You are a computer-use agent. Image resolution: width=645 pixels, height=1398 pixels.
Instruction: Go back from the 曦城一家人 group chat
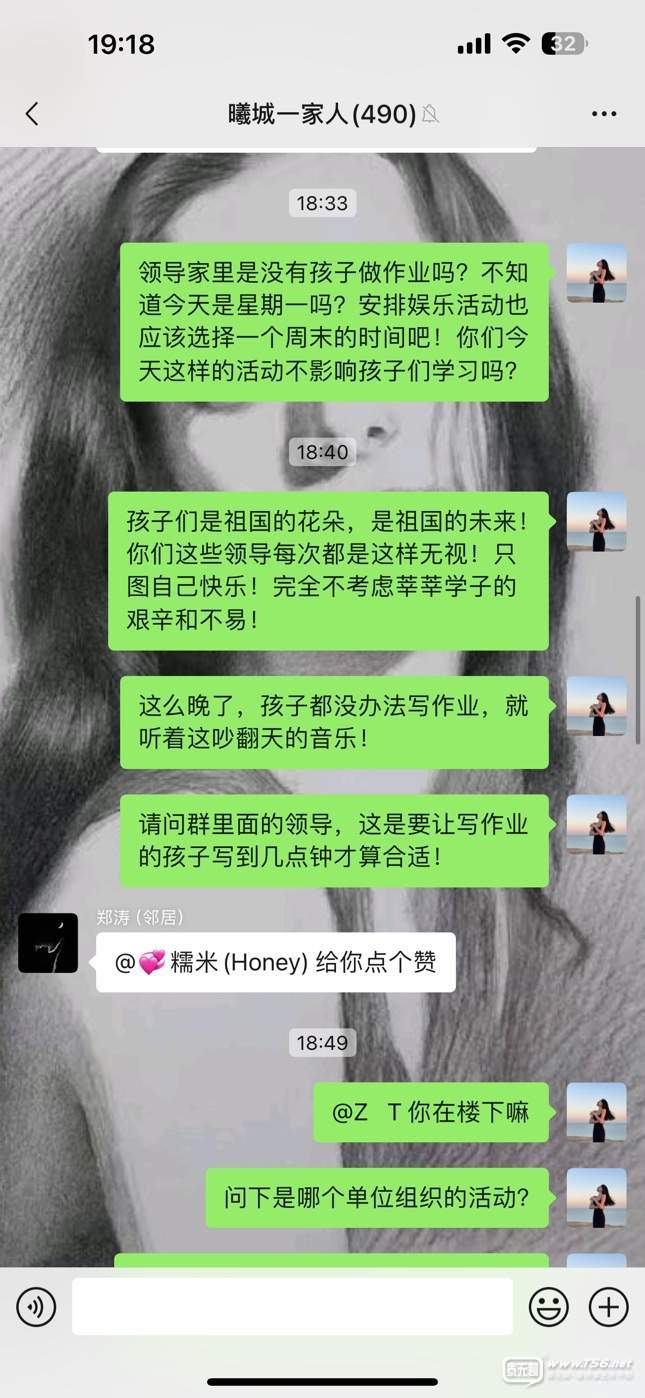(32, 114)
